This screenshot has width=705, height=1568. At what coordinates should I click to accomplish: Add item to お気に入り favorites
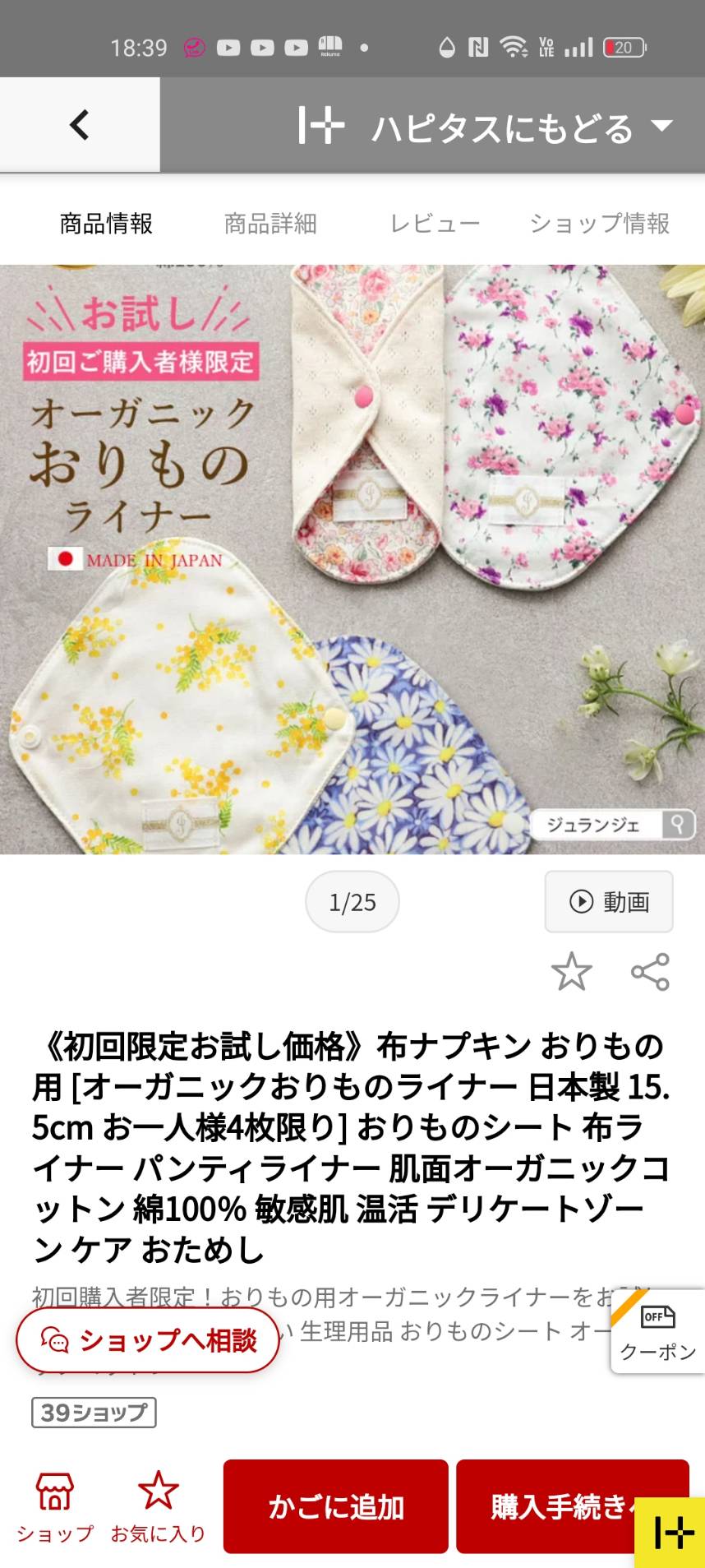[158, 1507]
